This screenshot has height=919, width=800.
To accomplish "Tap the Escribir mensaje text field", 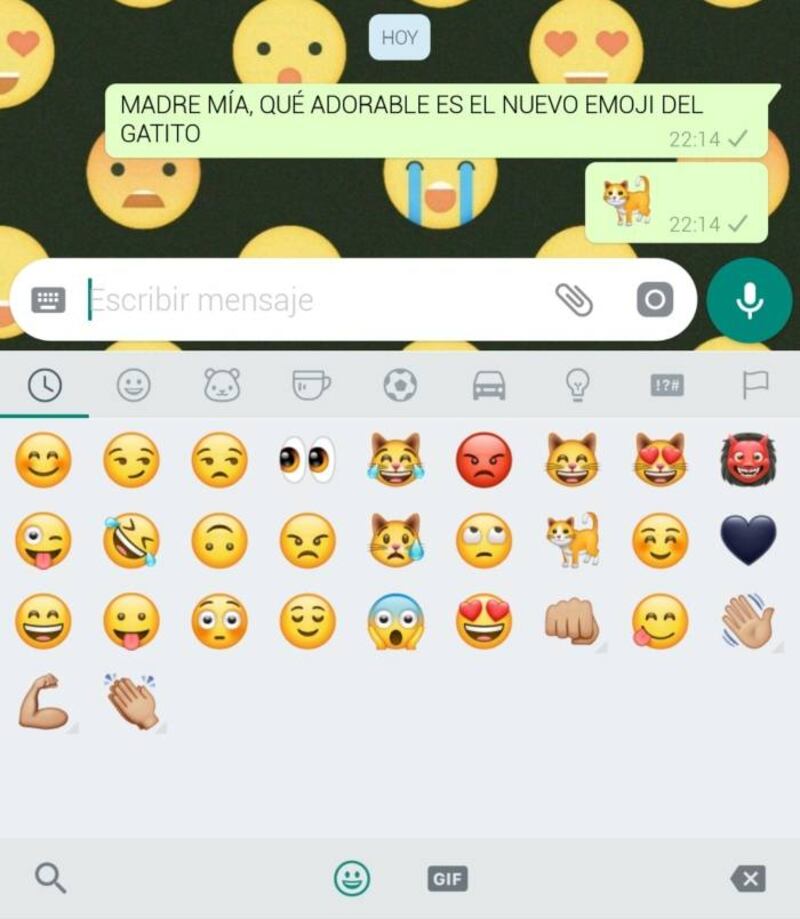I will tap(300, 300).
